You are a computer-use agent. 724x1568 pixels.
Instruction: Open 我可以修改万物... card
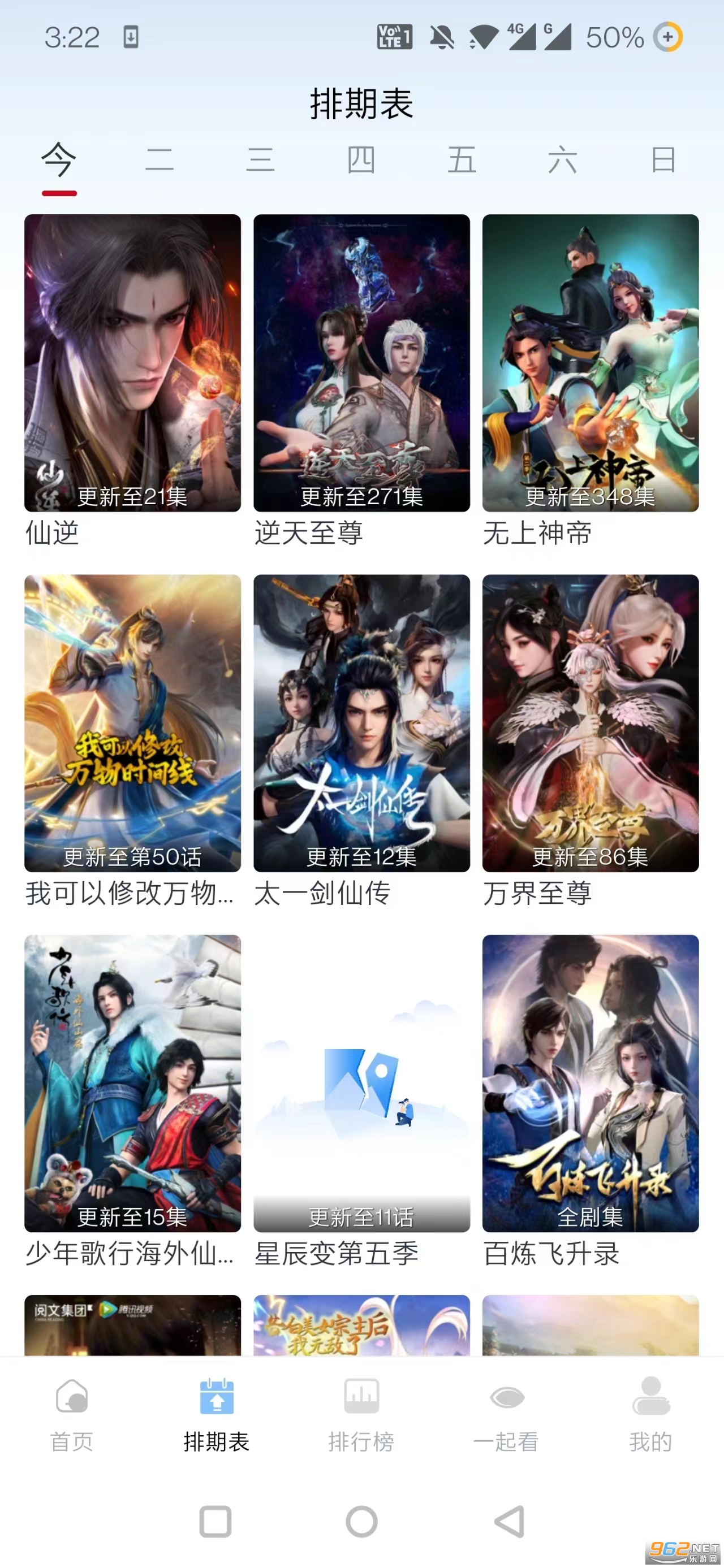(133, 723)
